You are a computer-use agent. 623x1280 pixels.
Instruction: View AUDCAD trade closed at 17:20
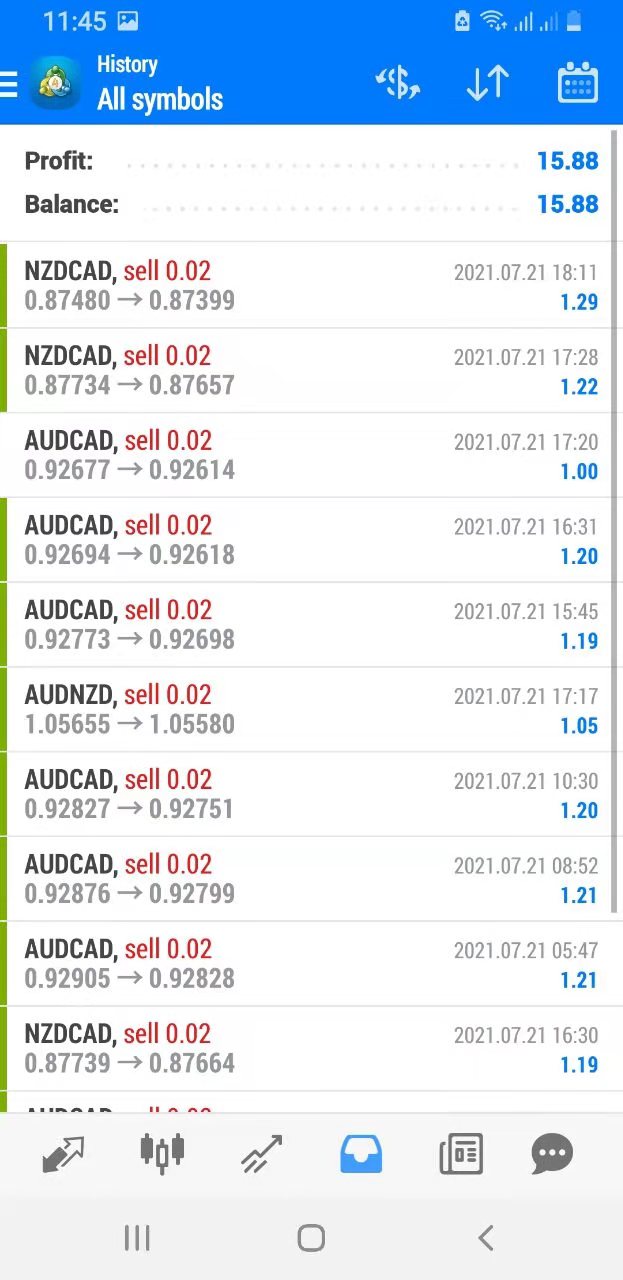pos(310,455)
